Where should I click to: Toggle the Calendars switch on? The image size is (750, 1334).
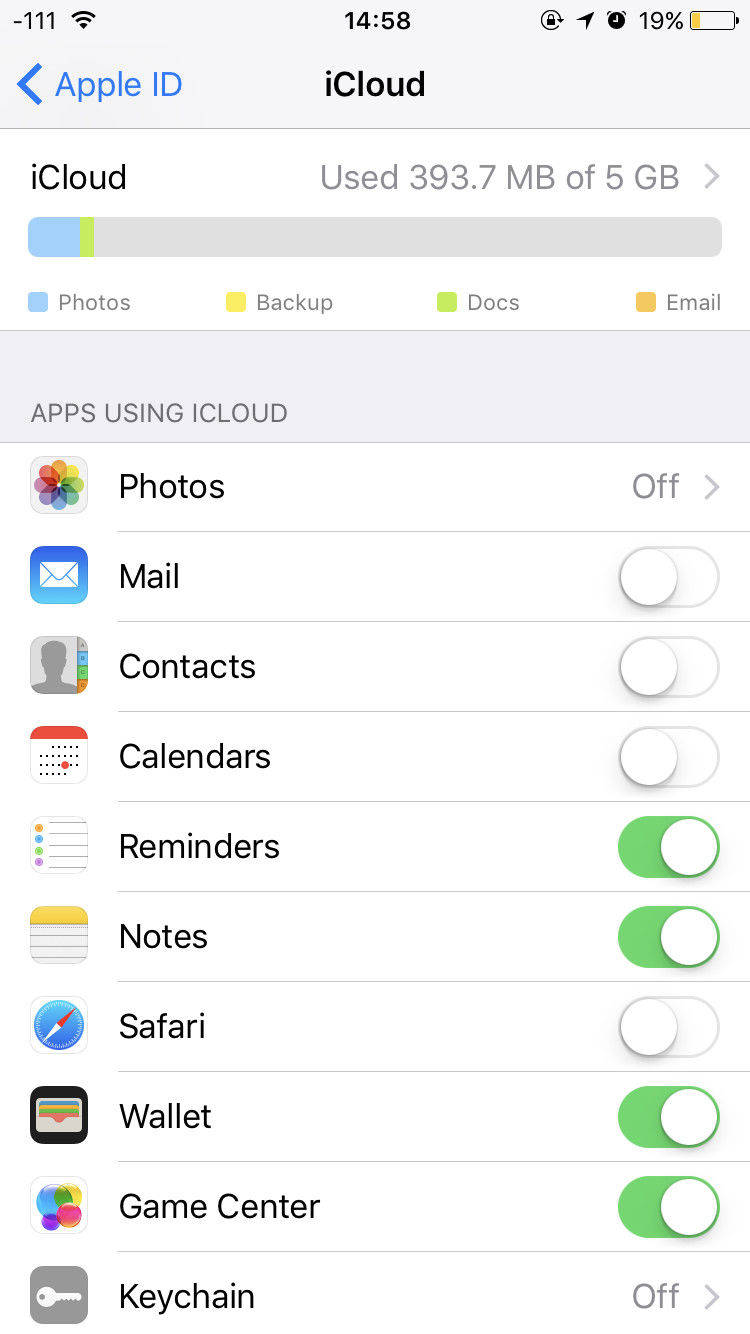[x=669, y=757]
